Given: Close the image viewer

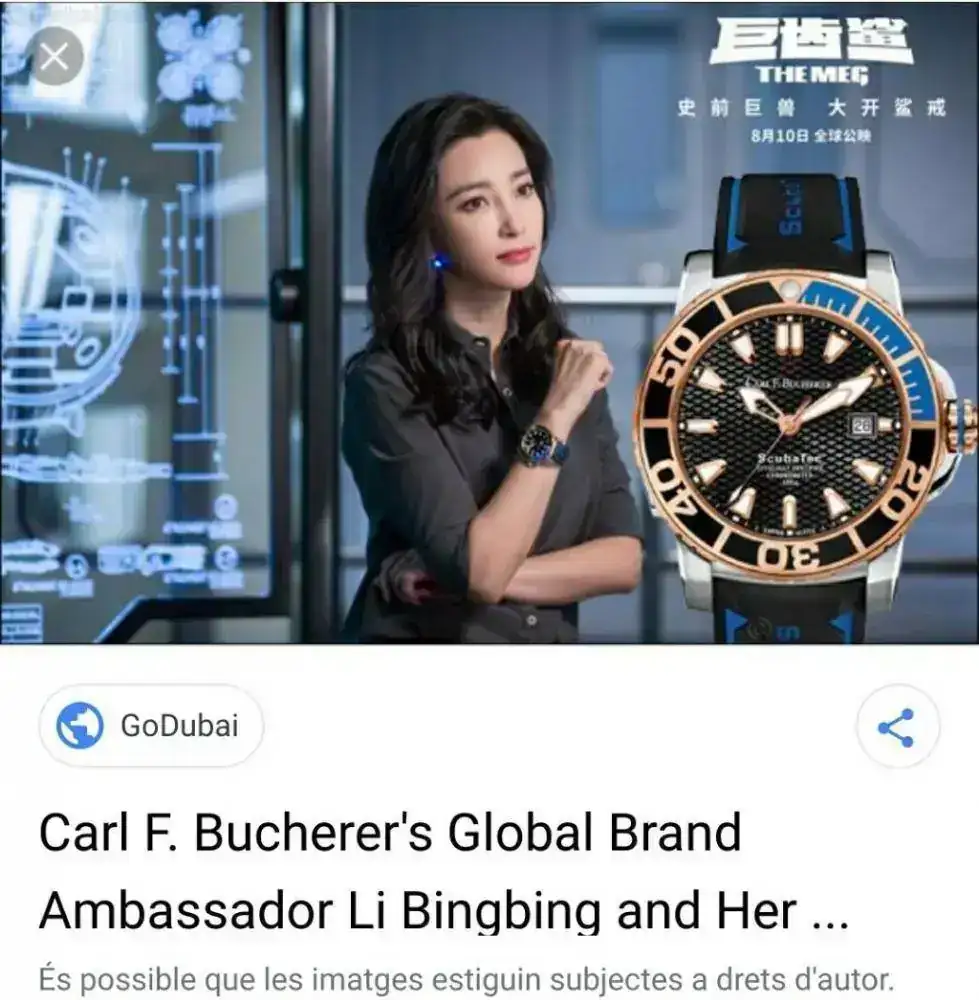Looking at the screenshot, I should pos(54,56).
